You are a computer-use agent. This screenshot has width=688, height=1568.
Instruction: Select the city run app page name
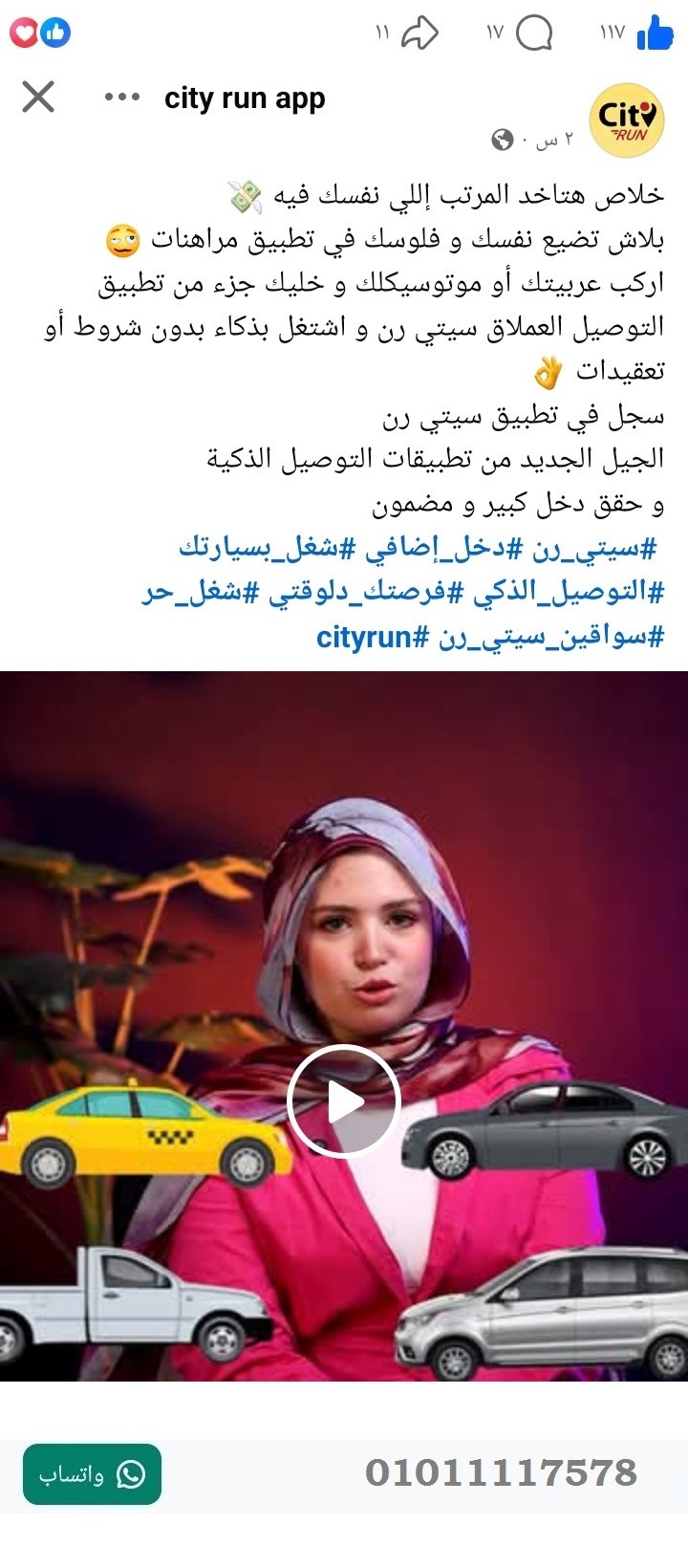(x=244, y=97)
